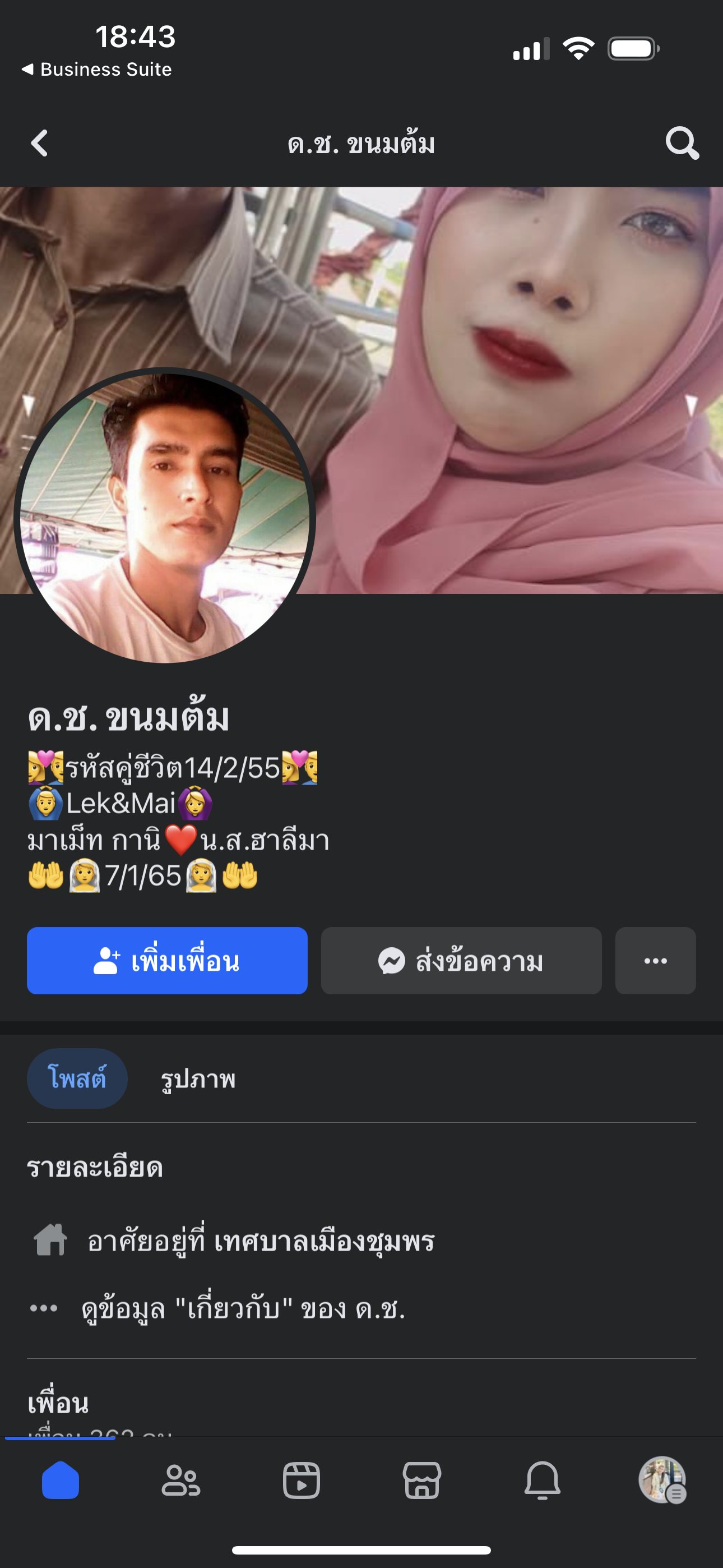Open the ดูข้อมูล "เกี่ยวกับ" about info row
The image size is (723, 1568).
[x=243, y=1308]
